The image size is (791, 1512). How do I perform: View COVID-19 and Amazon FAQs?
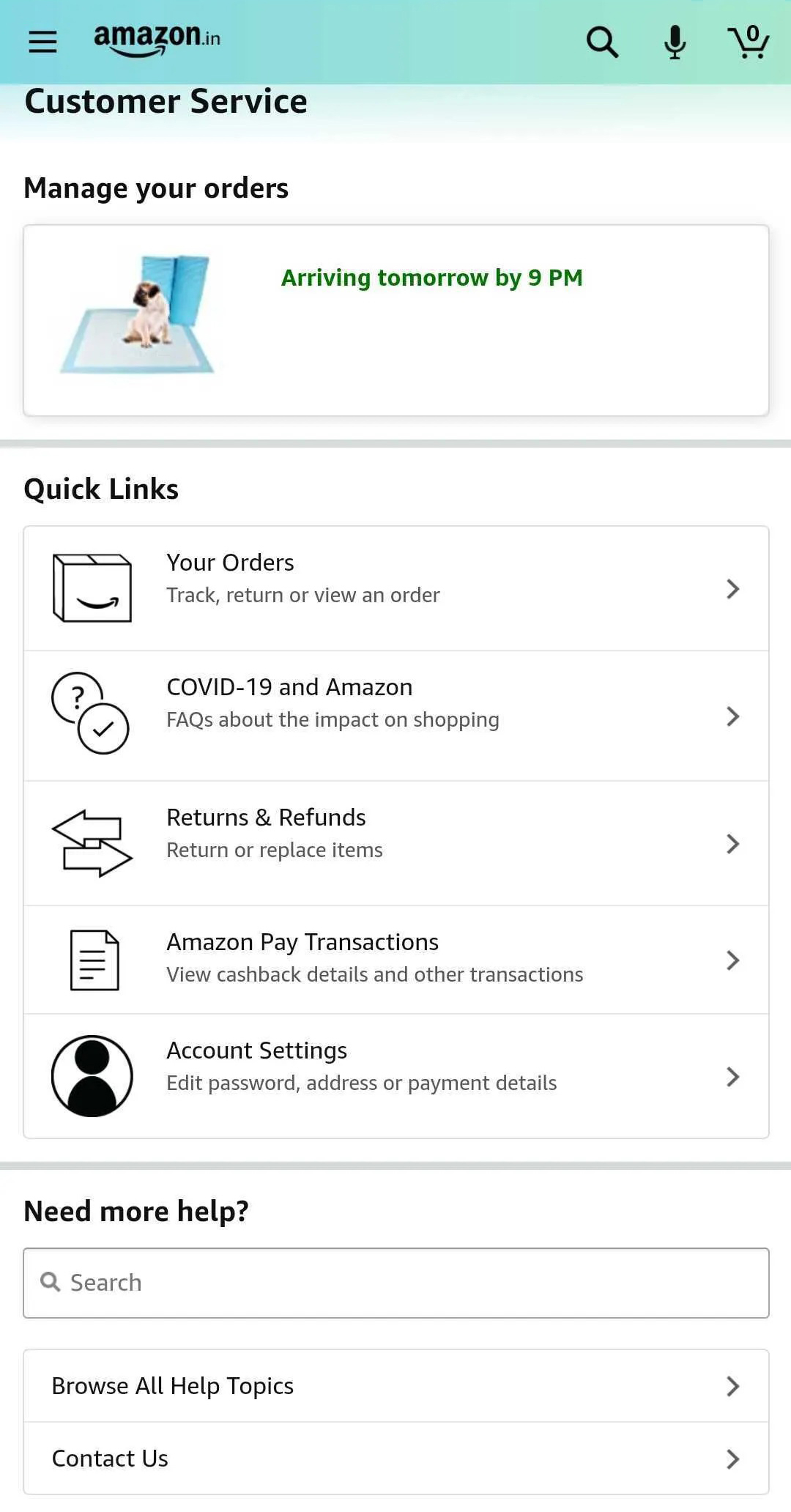click(395, 715)
